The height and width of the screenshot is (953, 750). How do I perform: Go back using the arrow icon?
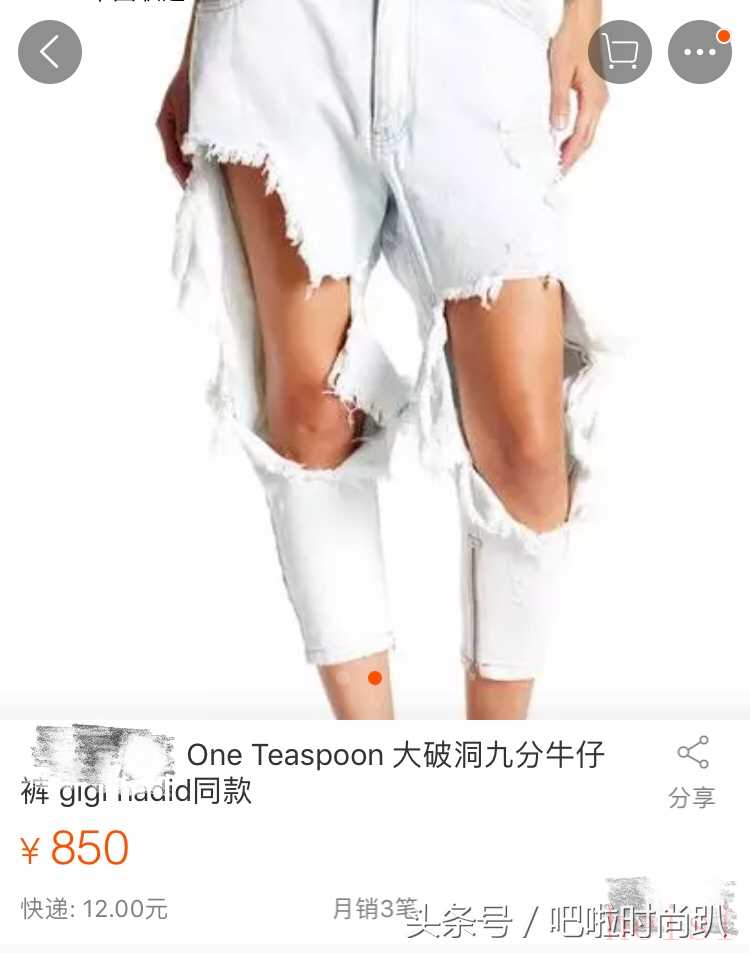coord(50,52)
